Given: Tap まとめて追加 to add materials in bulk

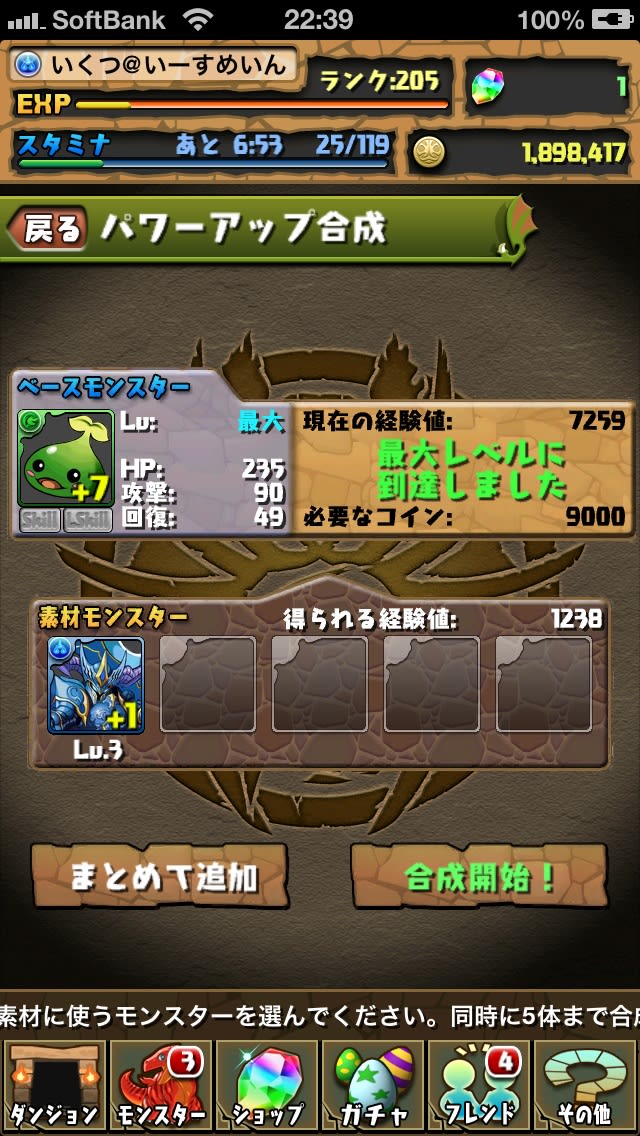Looking at the screenshot, I should tap(160, 877).
